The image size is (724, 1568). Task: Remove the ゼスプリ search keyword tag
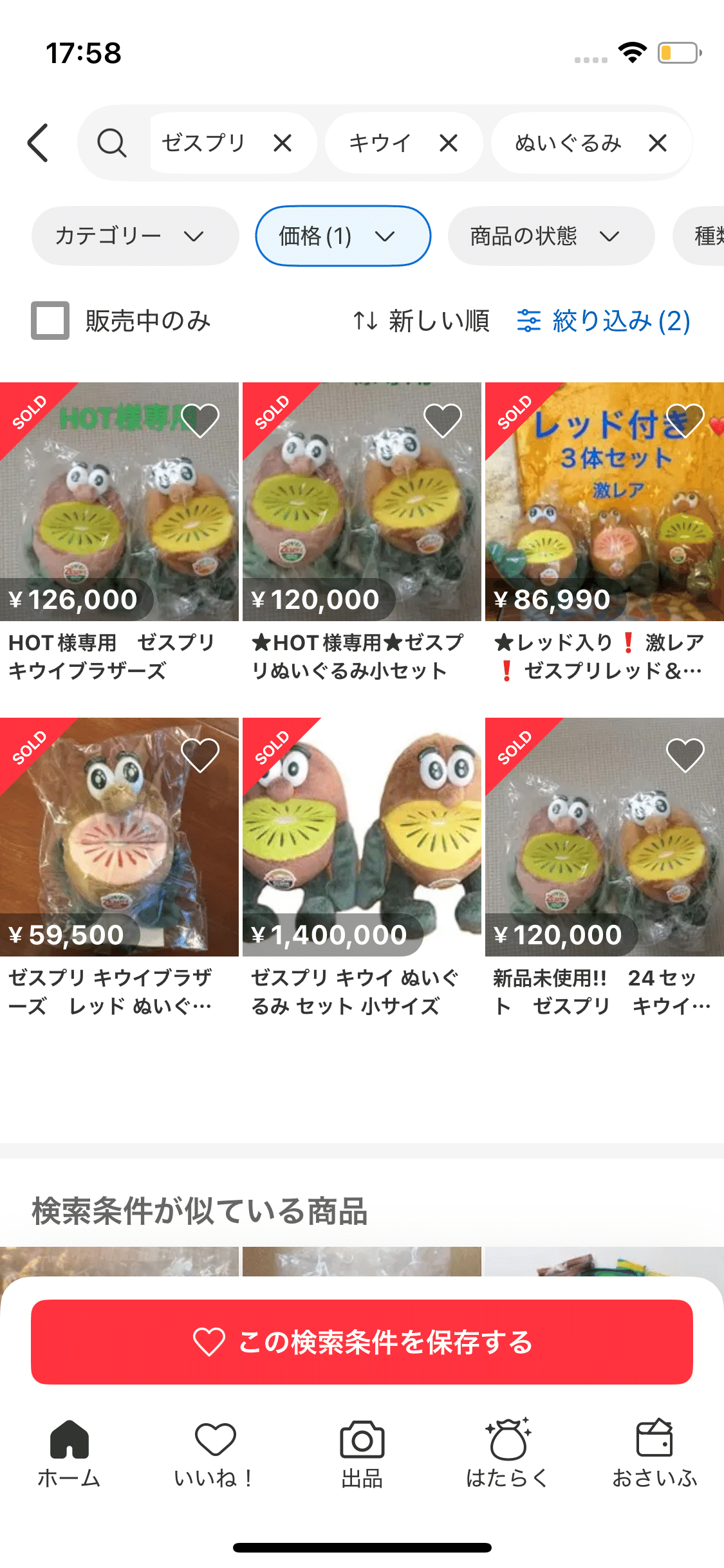click(x=283, y=142)
